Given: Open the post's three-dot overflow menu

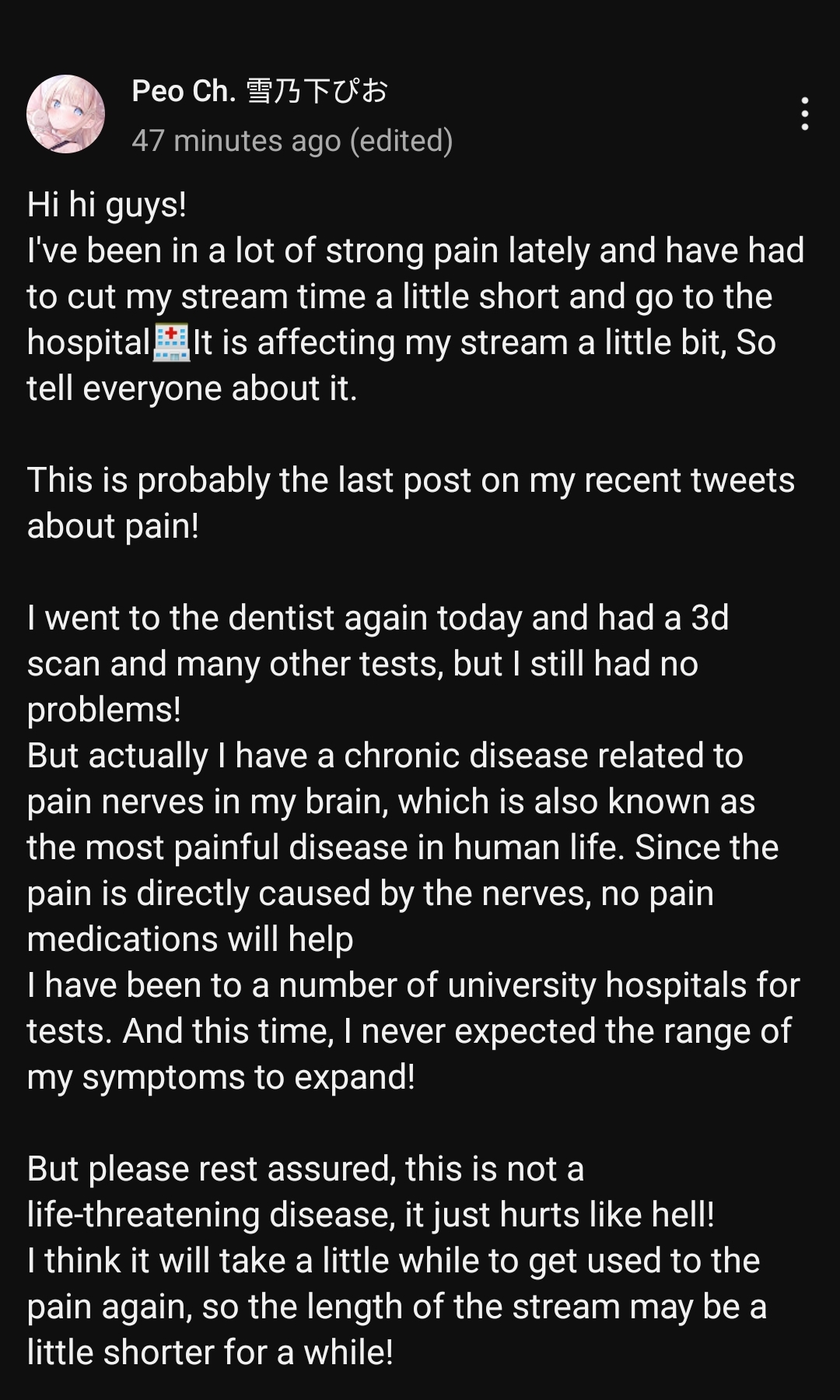Looking at the screenshot, I should point(805,114).
